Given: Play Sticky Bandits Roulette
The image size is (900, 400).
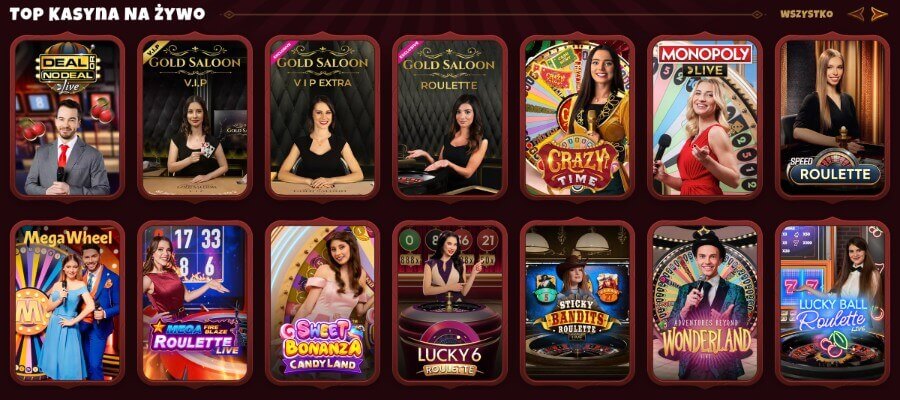Looking at the screenshot, I should point(577,302).
